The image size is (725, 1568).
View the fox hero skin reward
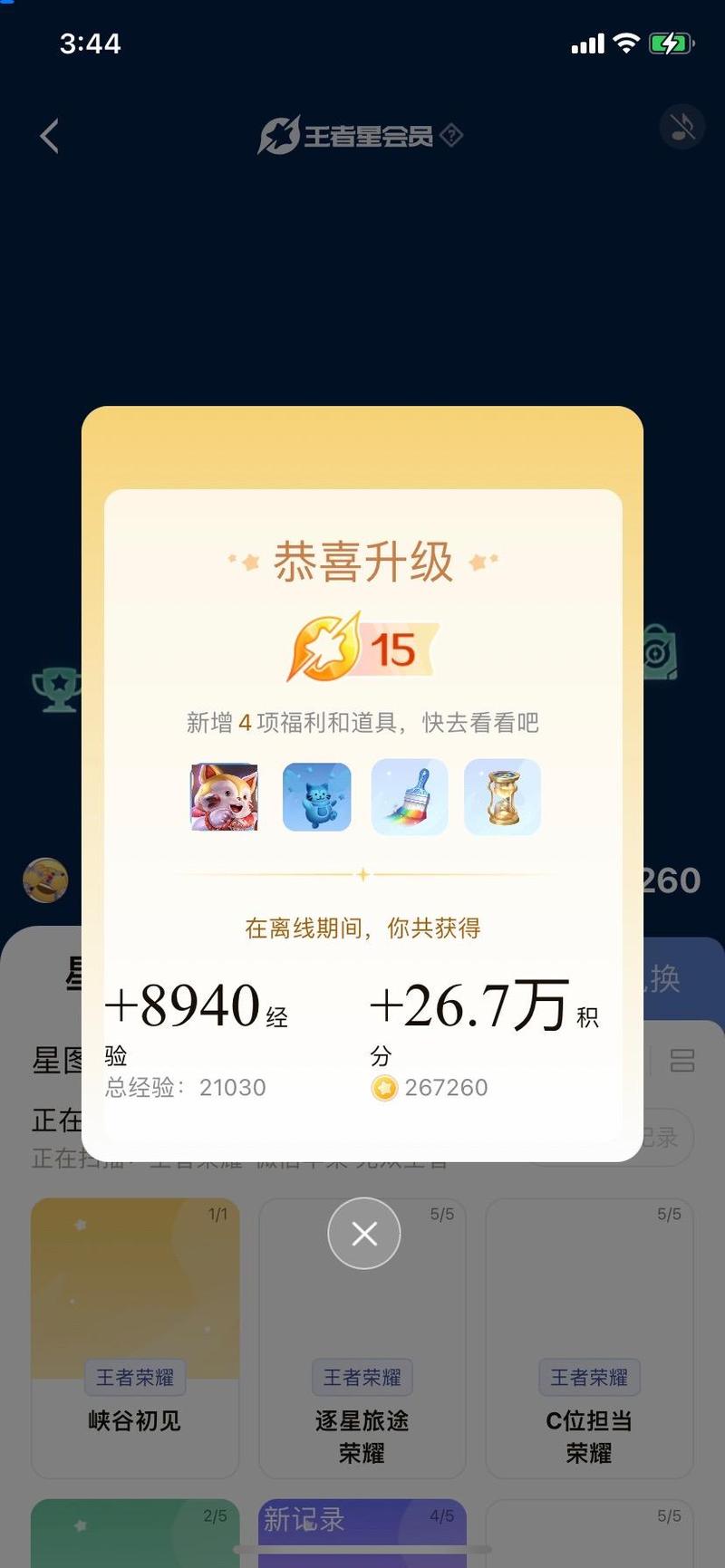pos(224,797)
